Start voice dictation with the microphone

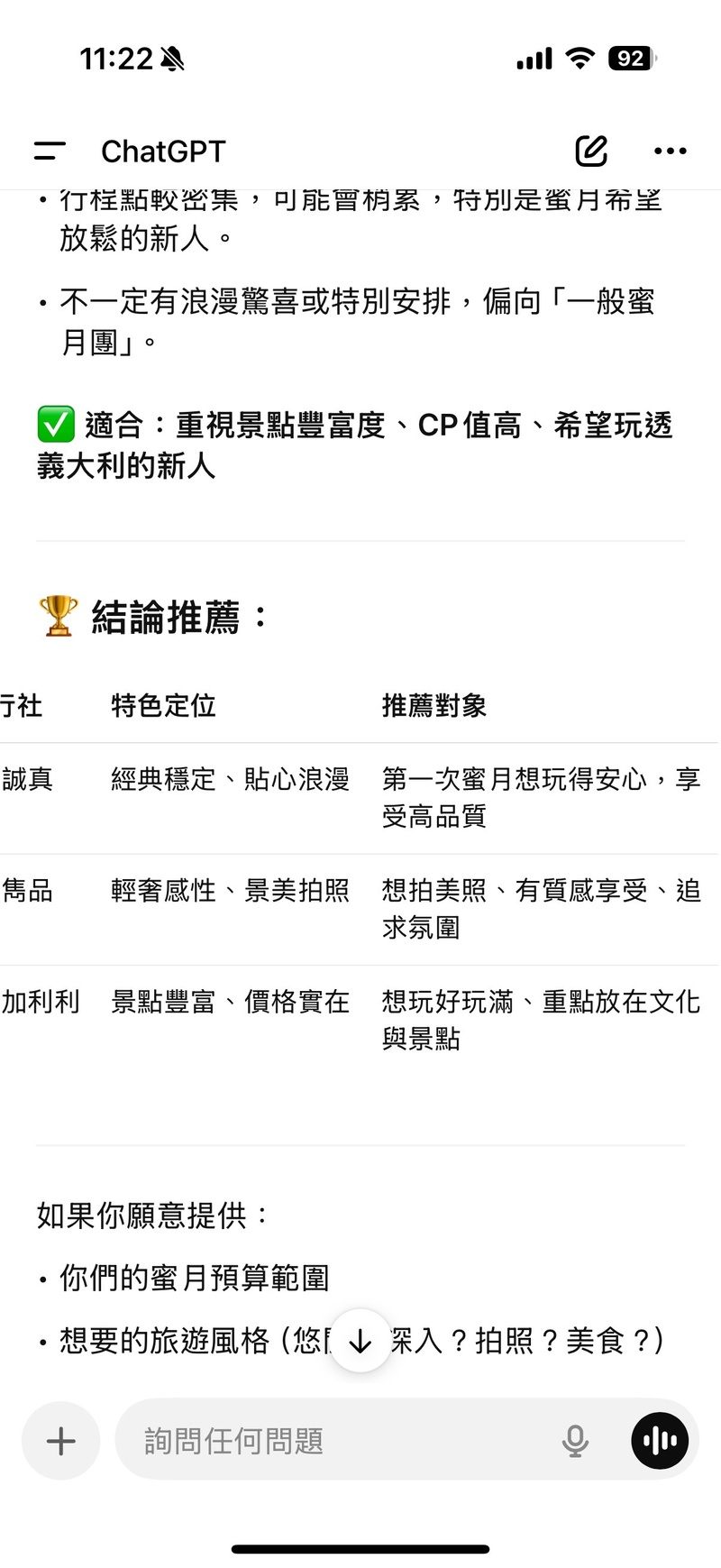575,1441
